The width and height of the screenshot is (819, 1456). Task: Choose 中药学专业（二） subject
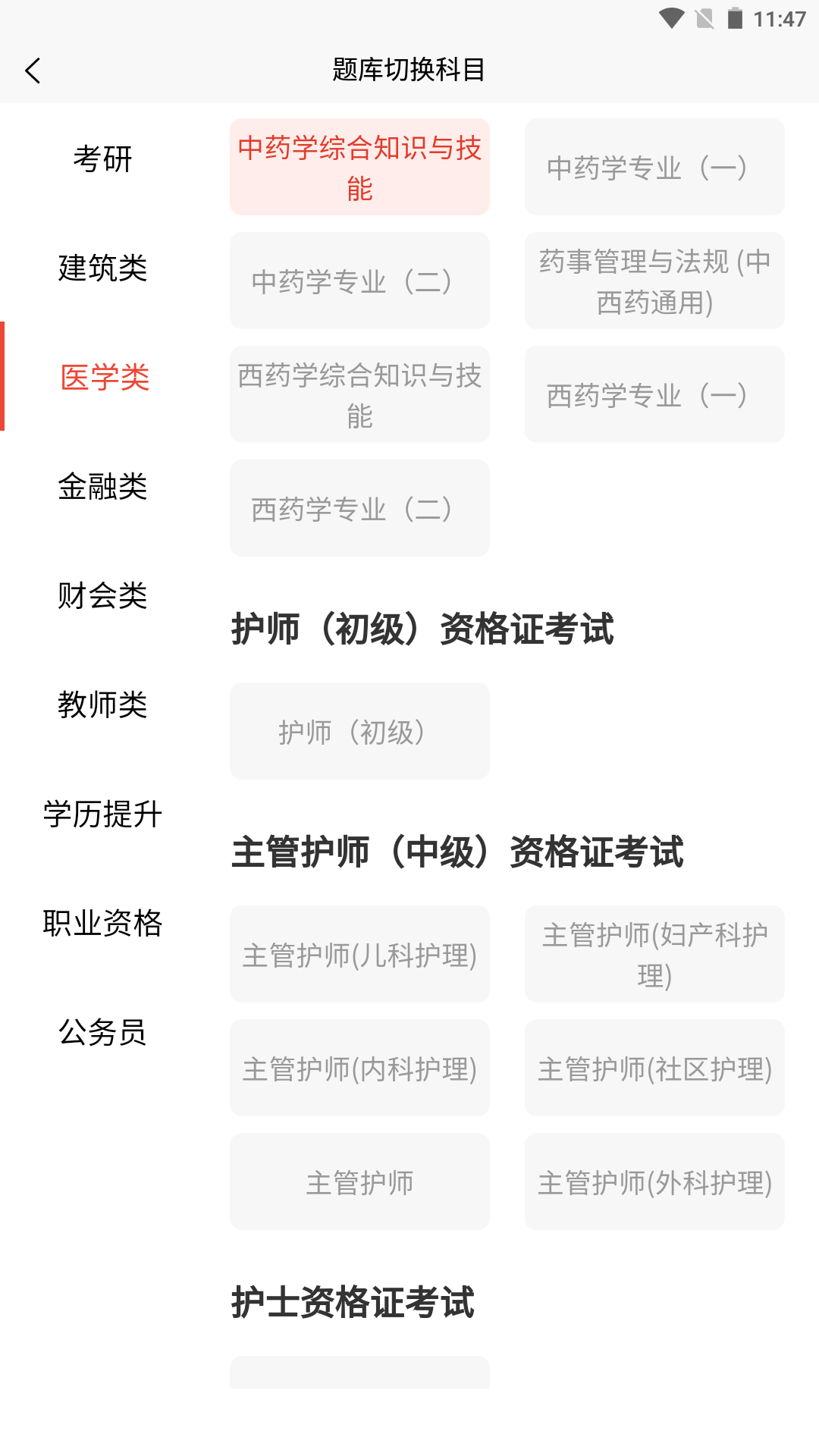(x=359, y=281)
